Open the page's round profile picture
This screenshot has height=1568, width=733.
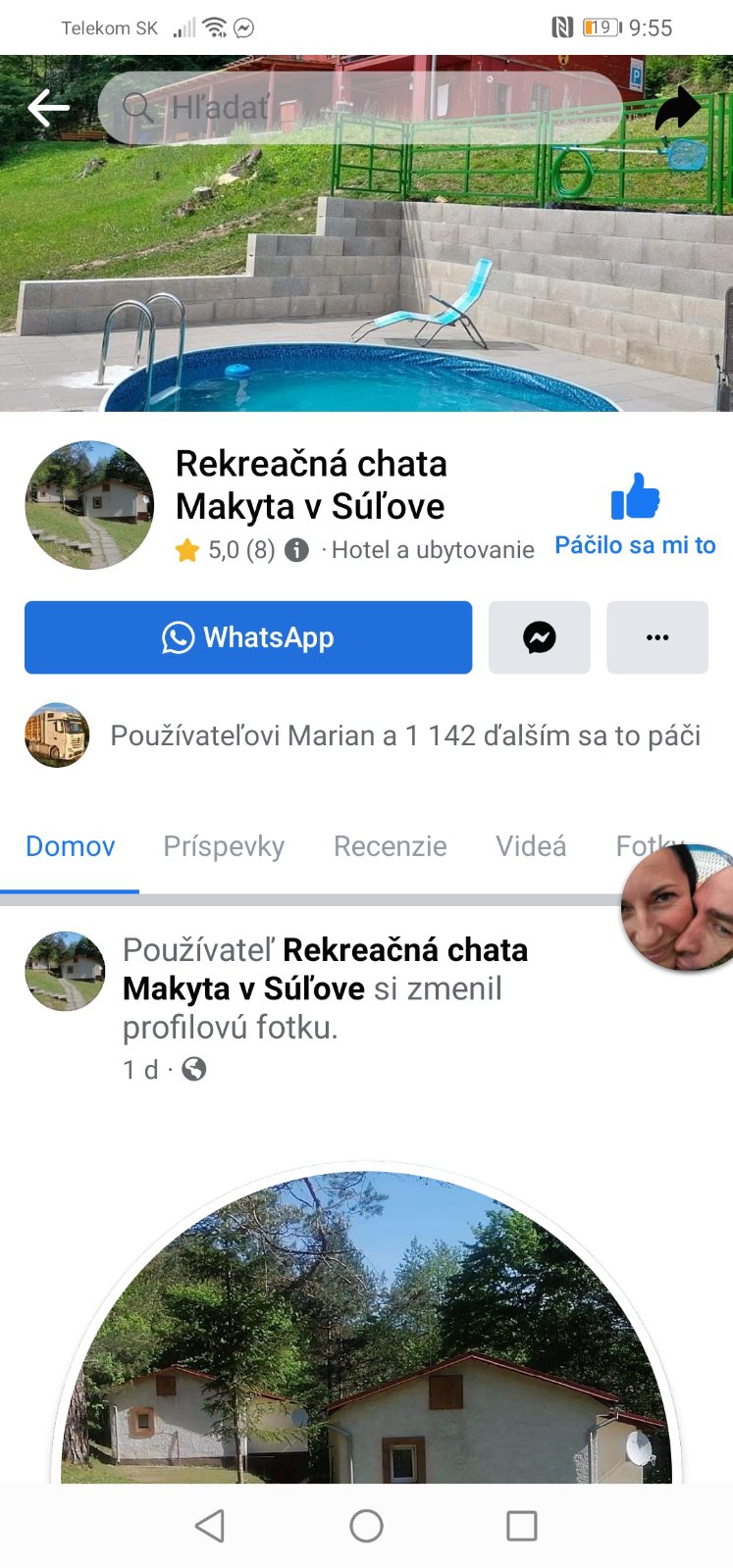(89, 505)
